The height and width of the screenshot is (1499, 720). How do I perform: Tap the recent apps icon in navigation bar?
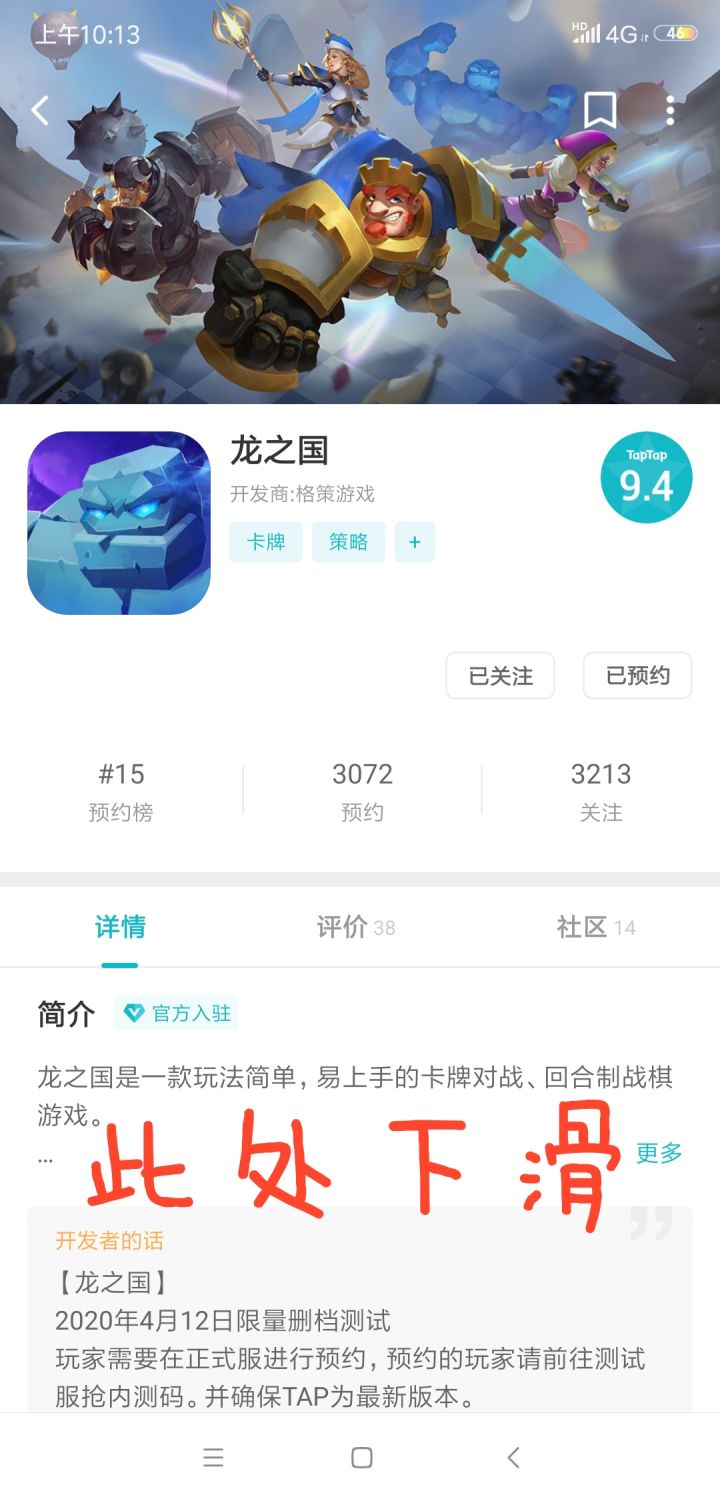(214, 1458)
